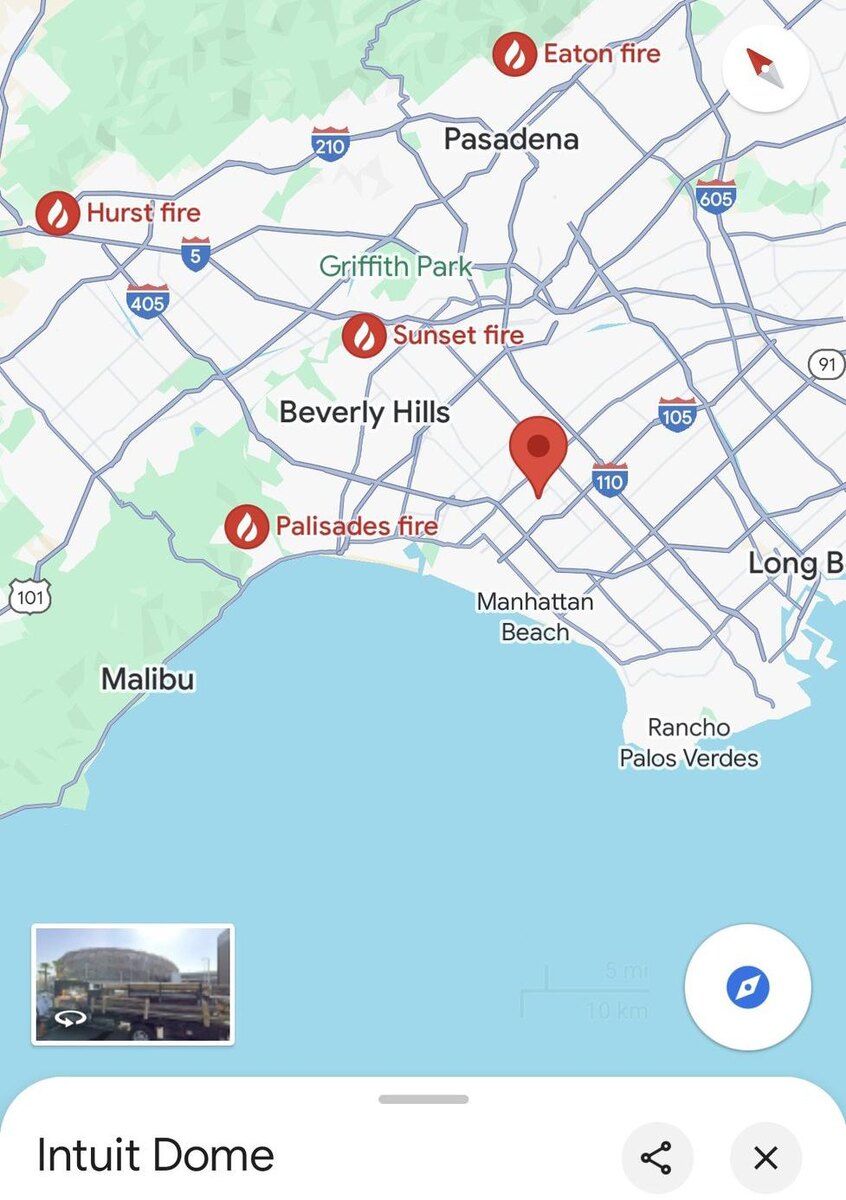Select the Palisades fire icon
This screenshot has height=1200, width=846.
[246, 525]
